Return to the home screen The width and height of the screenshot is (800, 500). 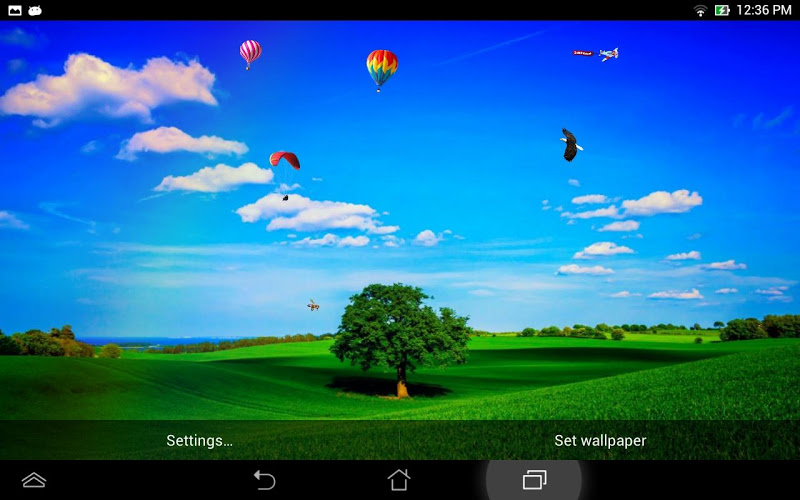point(399,480)
